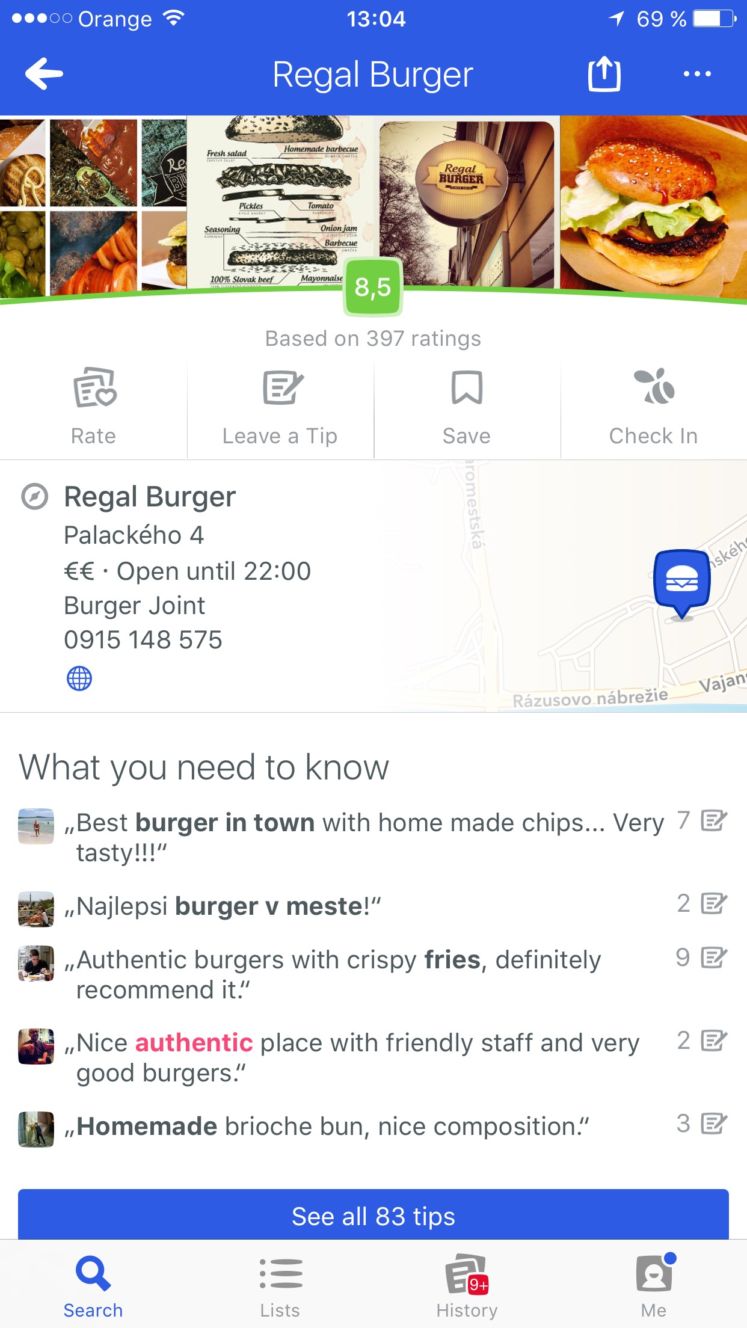Check In at Regal Burger
This screenshot has width=747, height=1328.
click(x=653, y=408)
